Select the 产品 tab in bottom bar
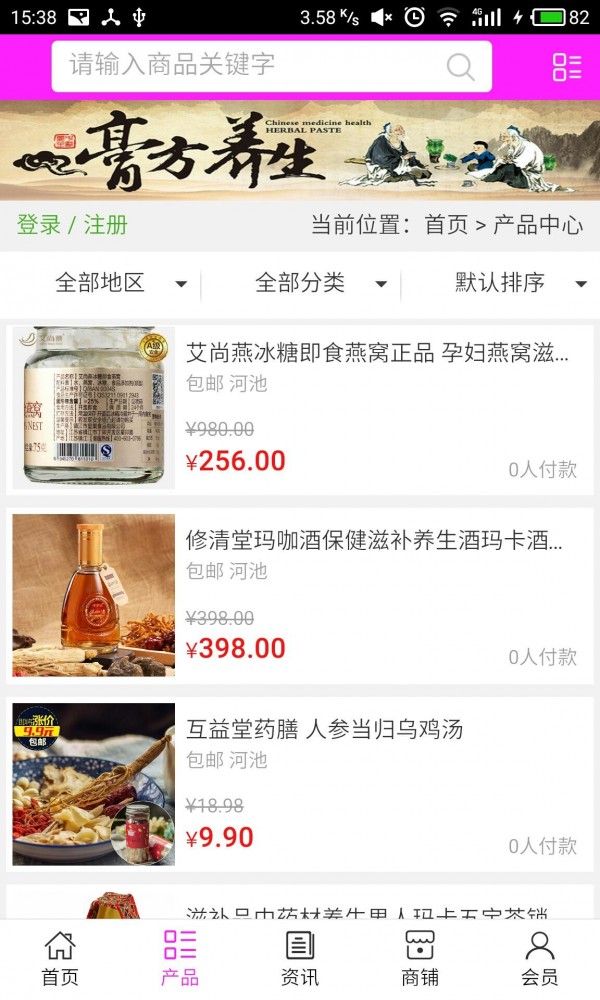Viewport: 600px width, 1000px height. click(180, 958)
